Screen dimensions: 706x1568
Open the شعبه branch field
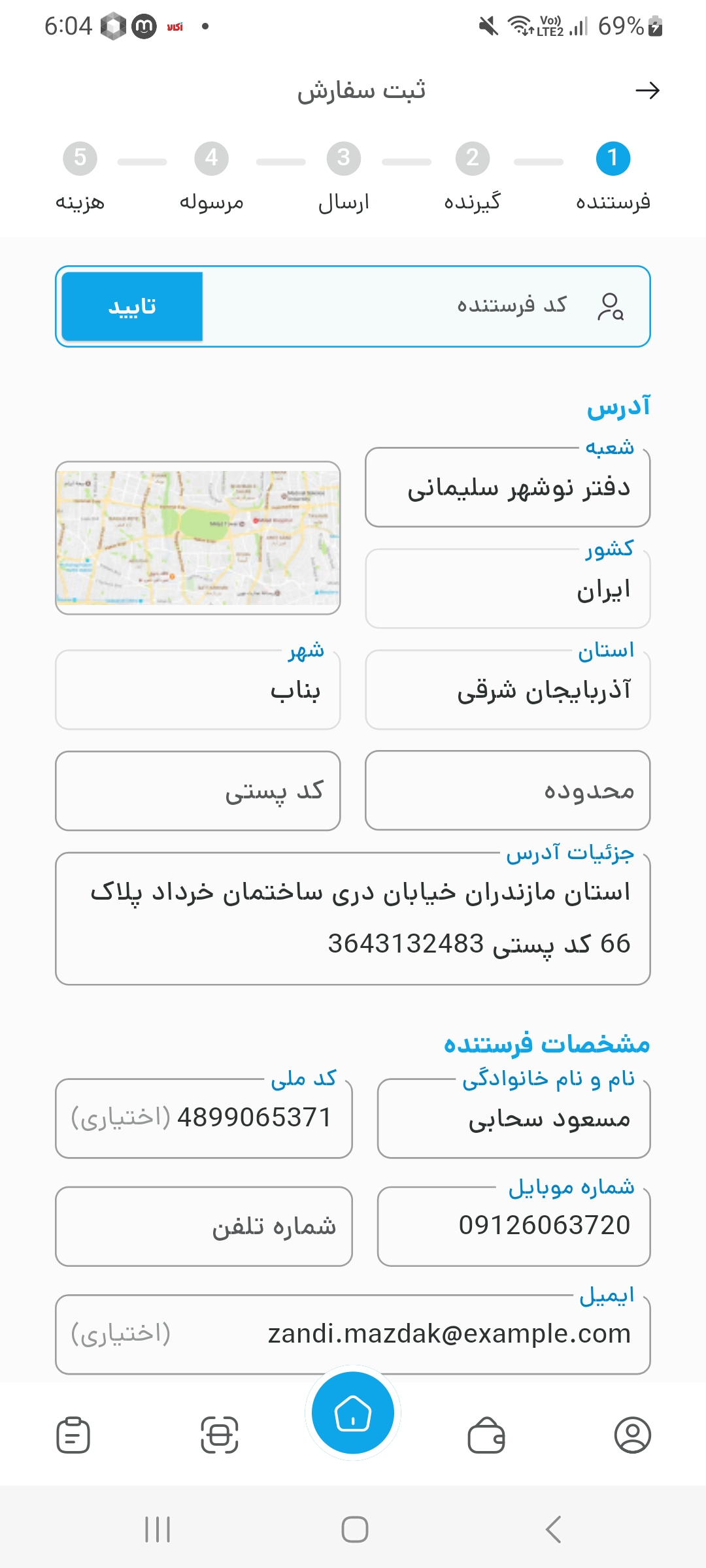[507, 487]
